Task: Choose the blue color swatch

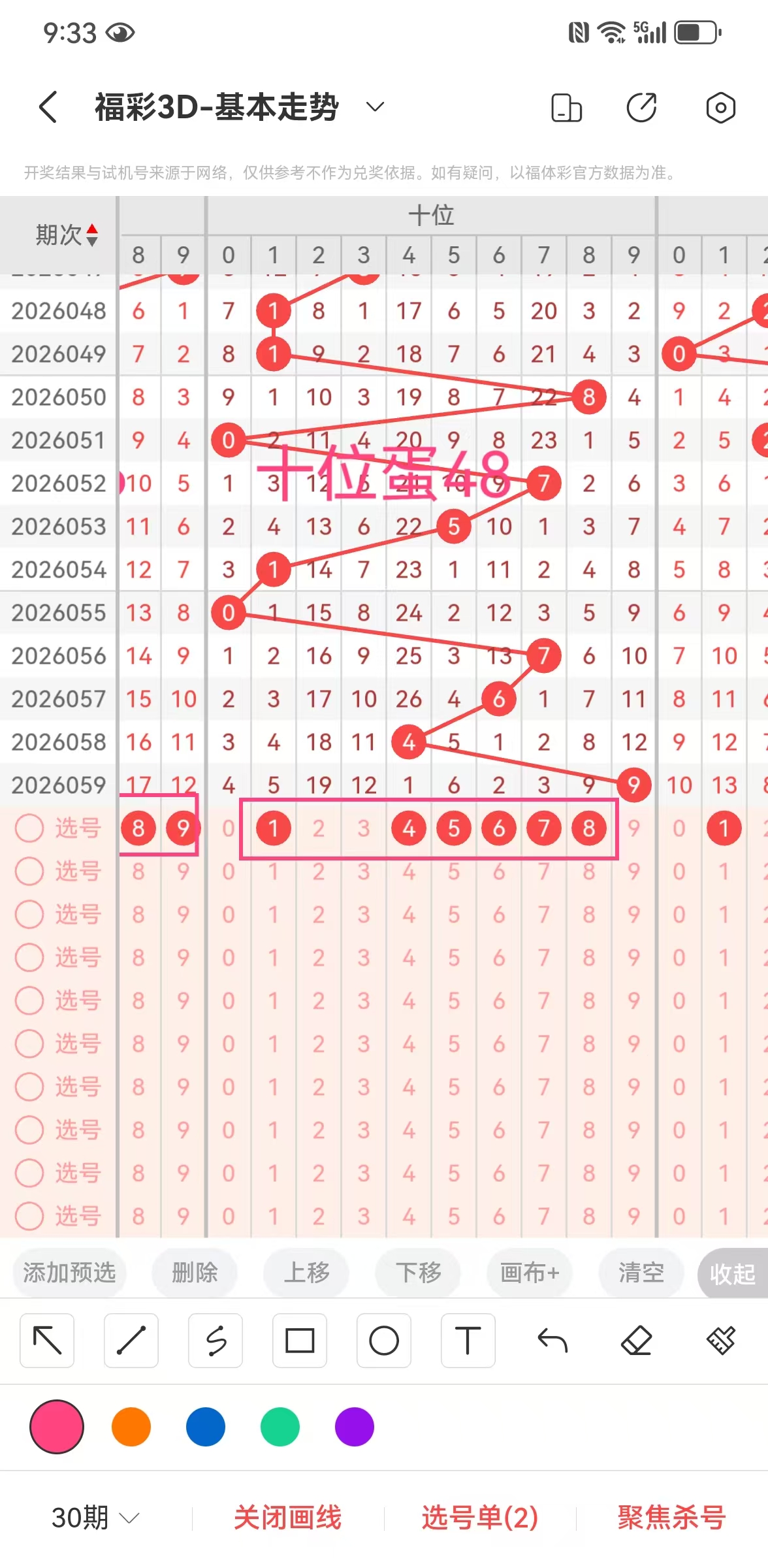Action: click(206, 1427)
